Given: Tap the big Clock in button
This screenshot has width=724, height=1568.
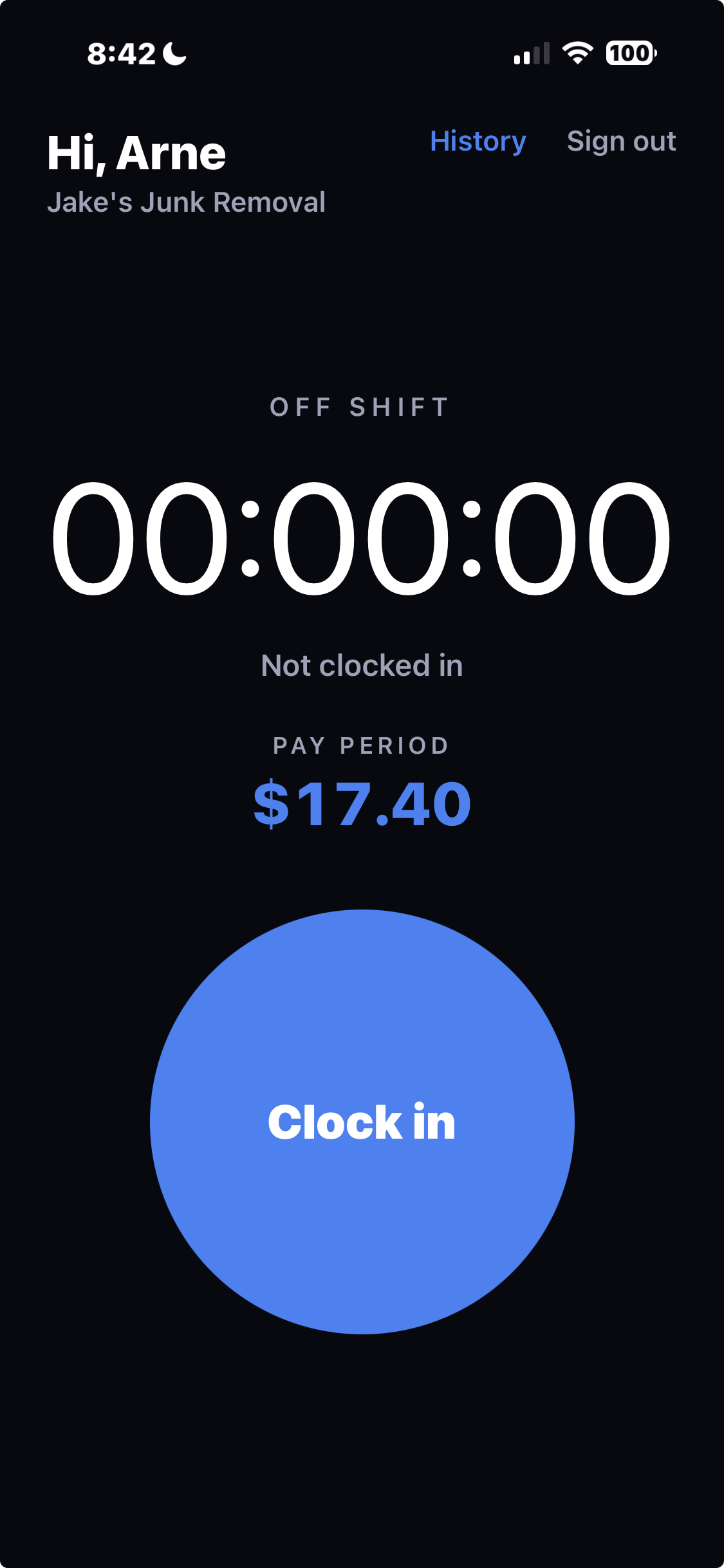Looking at the screenshot, I should pos(362,1121).
